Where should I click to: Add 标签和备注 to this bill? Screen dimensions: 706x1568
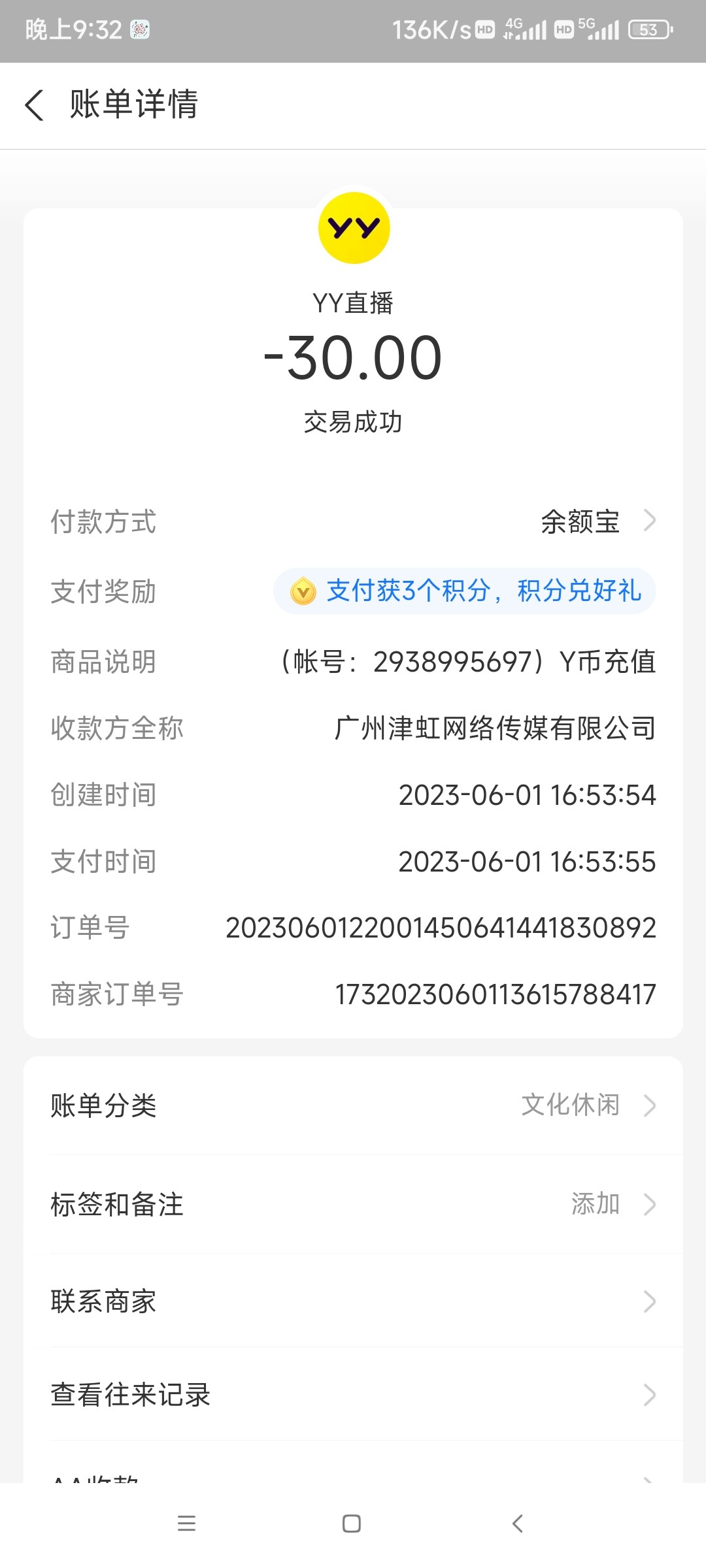(353, 1204)
